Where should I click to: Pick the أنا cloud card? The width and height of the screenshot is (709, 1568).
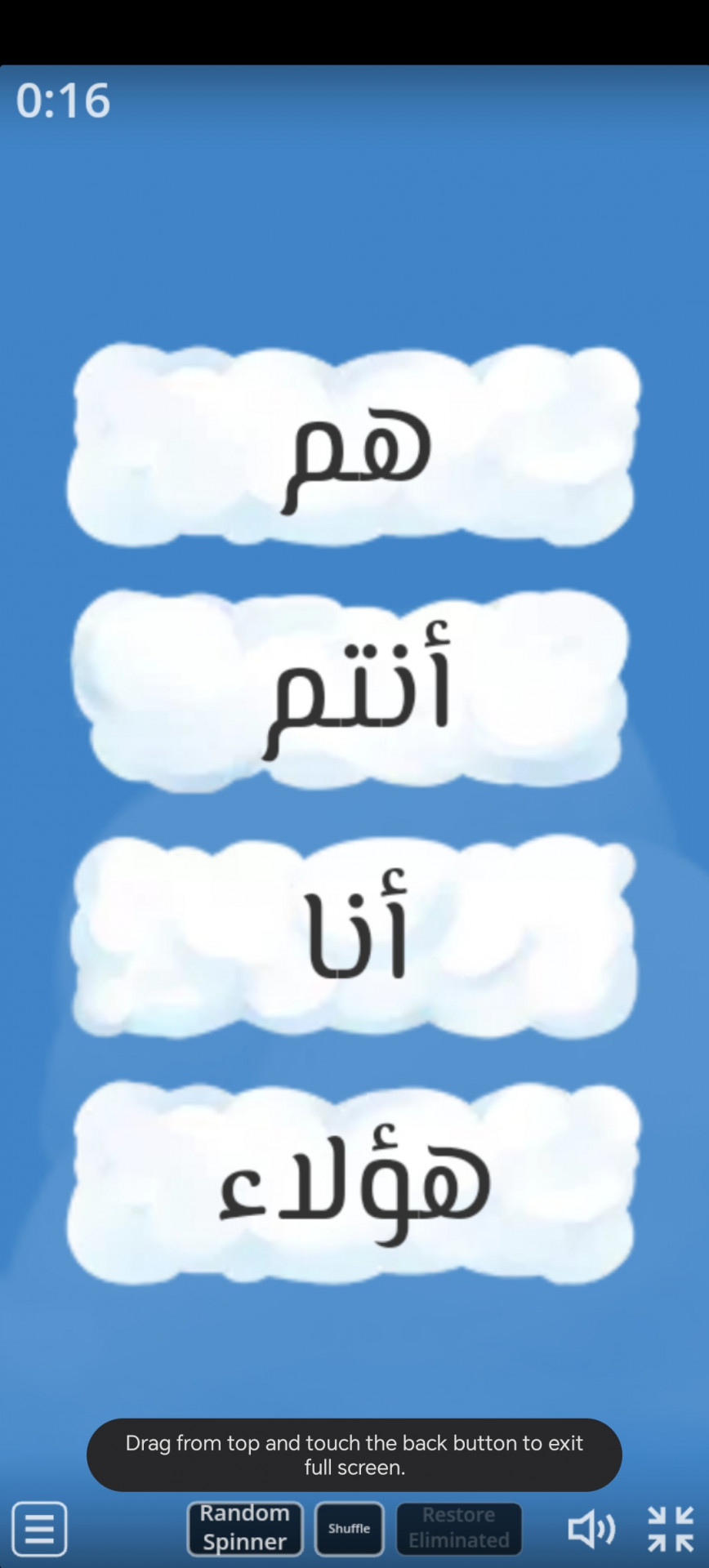354,937
